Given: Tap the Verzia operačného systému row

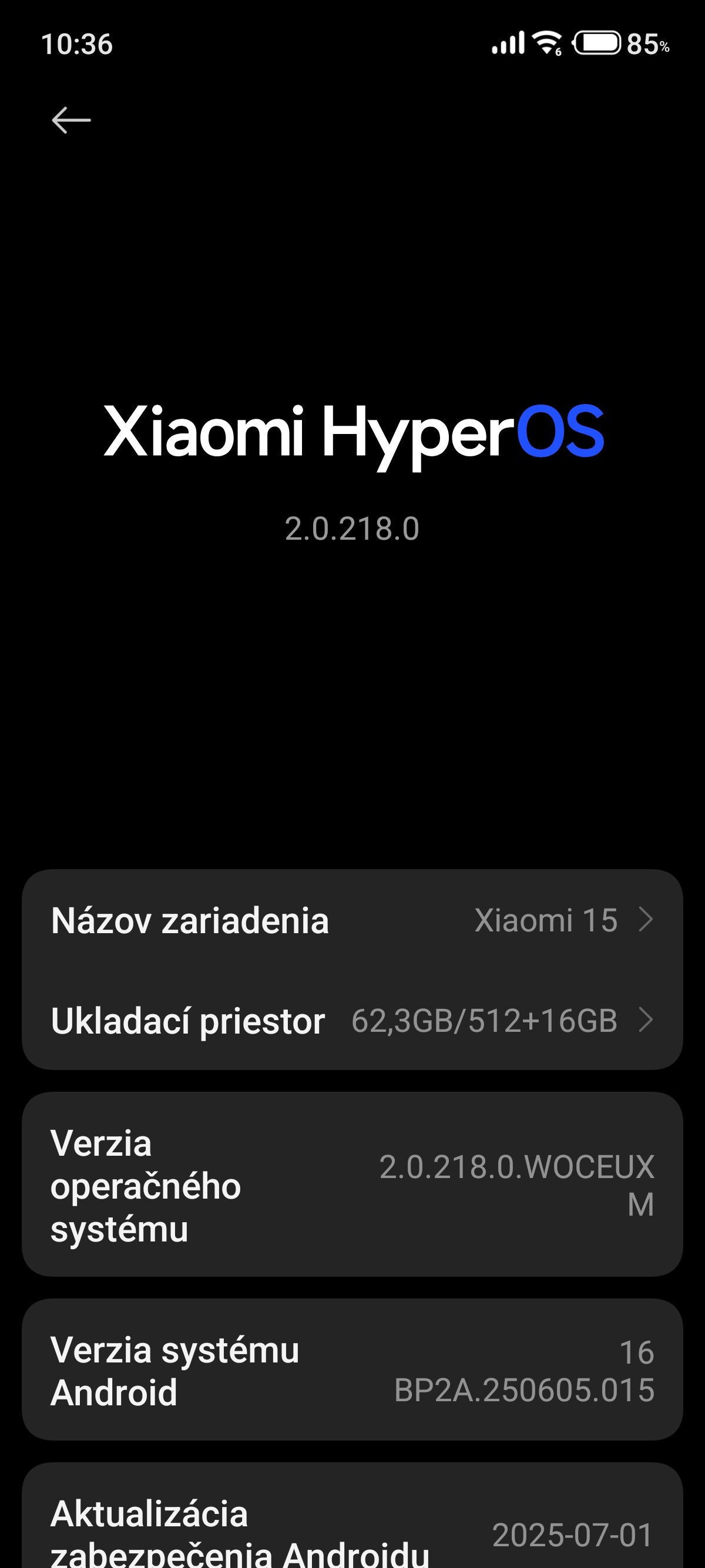Looking at the screenshot, I should pos(352,1185).
